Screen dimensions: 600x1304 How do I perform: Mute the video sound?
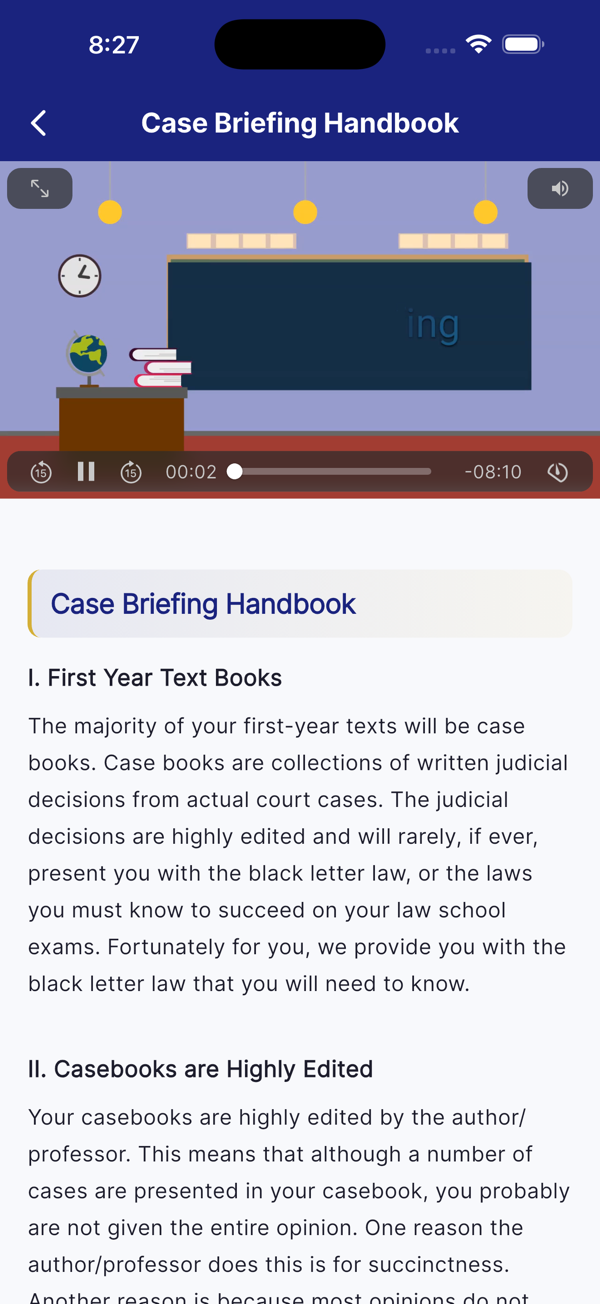560,188
